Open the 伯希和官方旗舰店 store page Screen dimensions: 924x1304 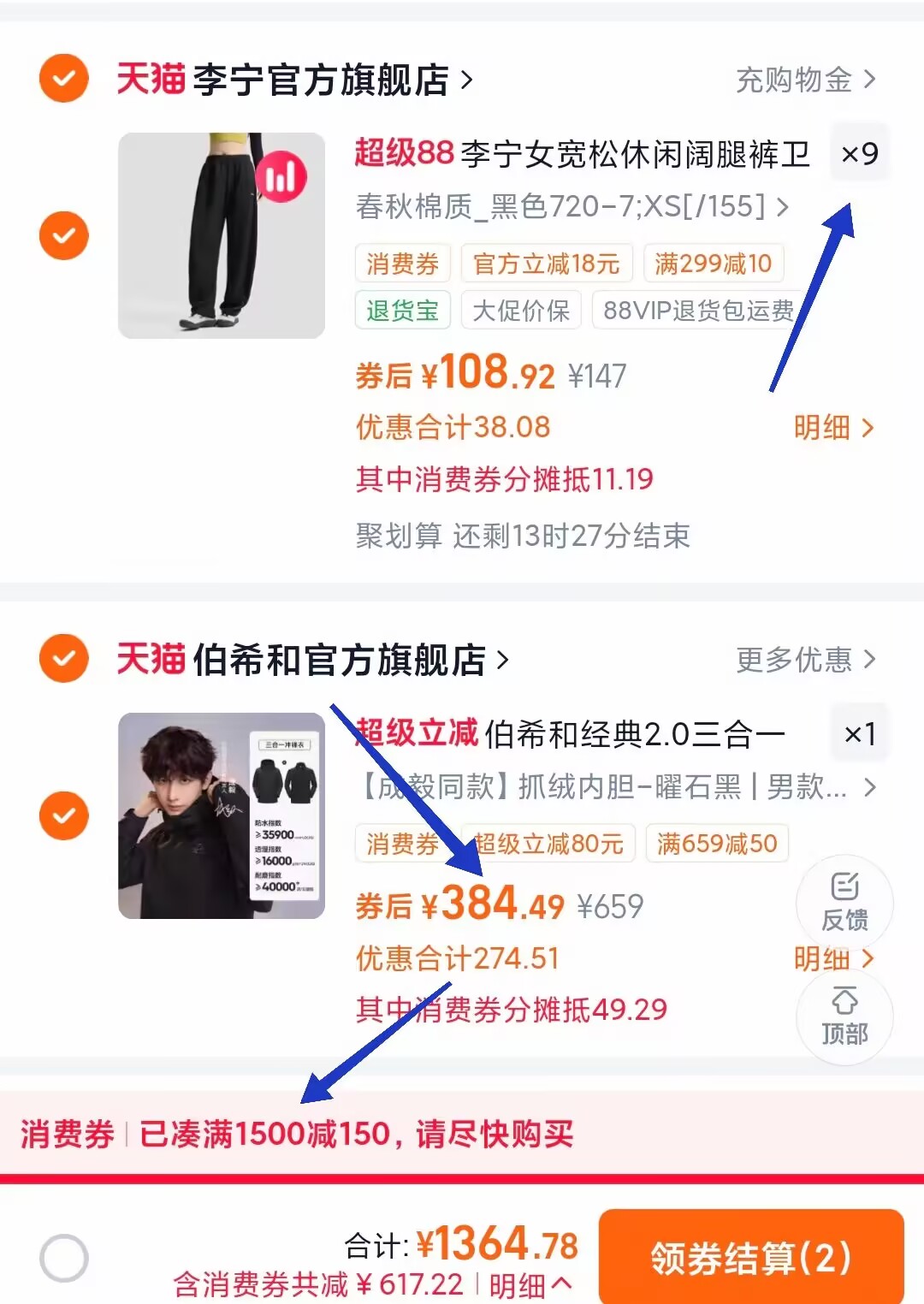(x=312, y=660)
